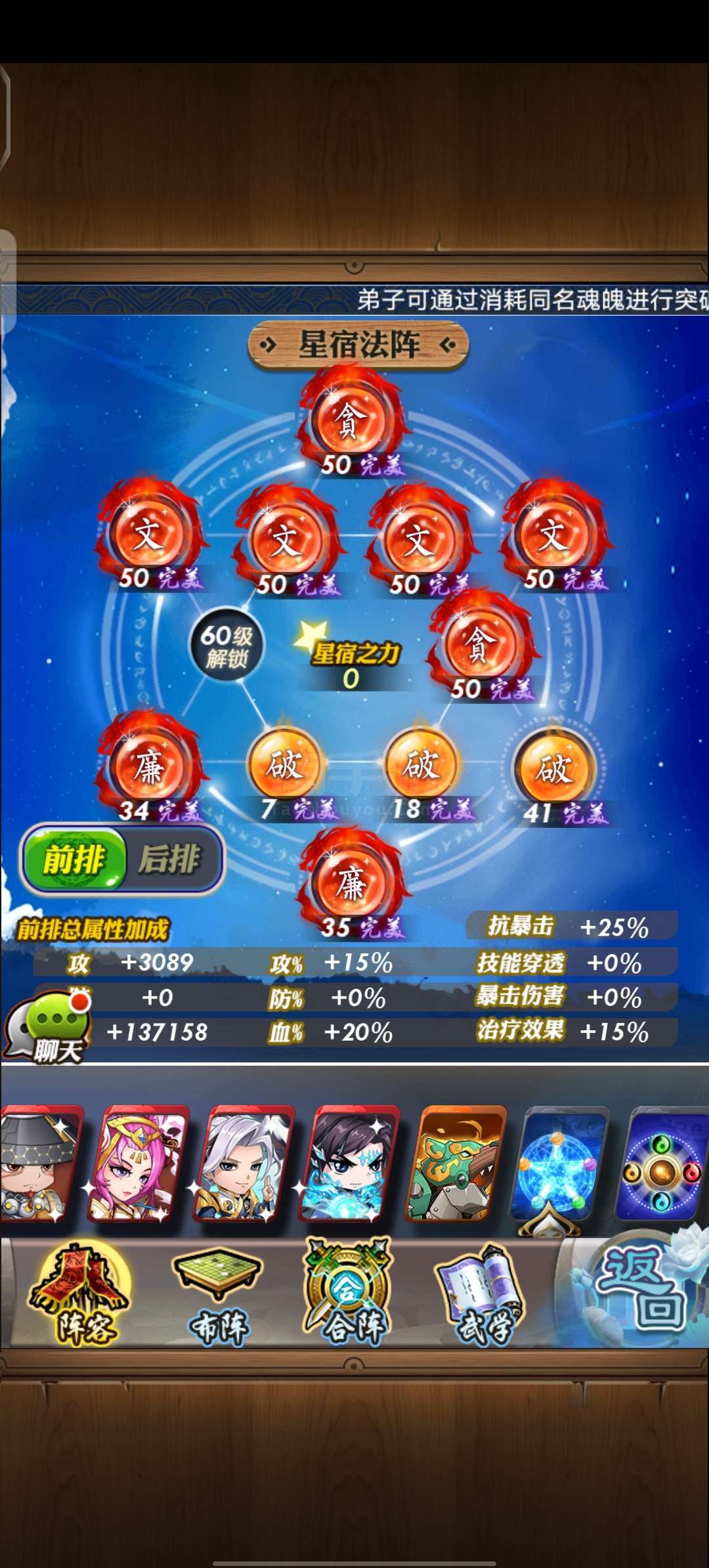Viewport: 709px width, 1568px height.
Task: Switch to the 后排 back-row tab
Action: pyautogui.click(x=171, y=858)
